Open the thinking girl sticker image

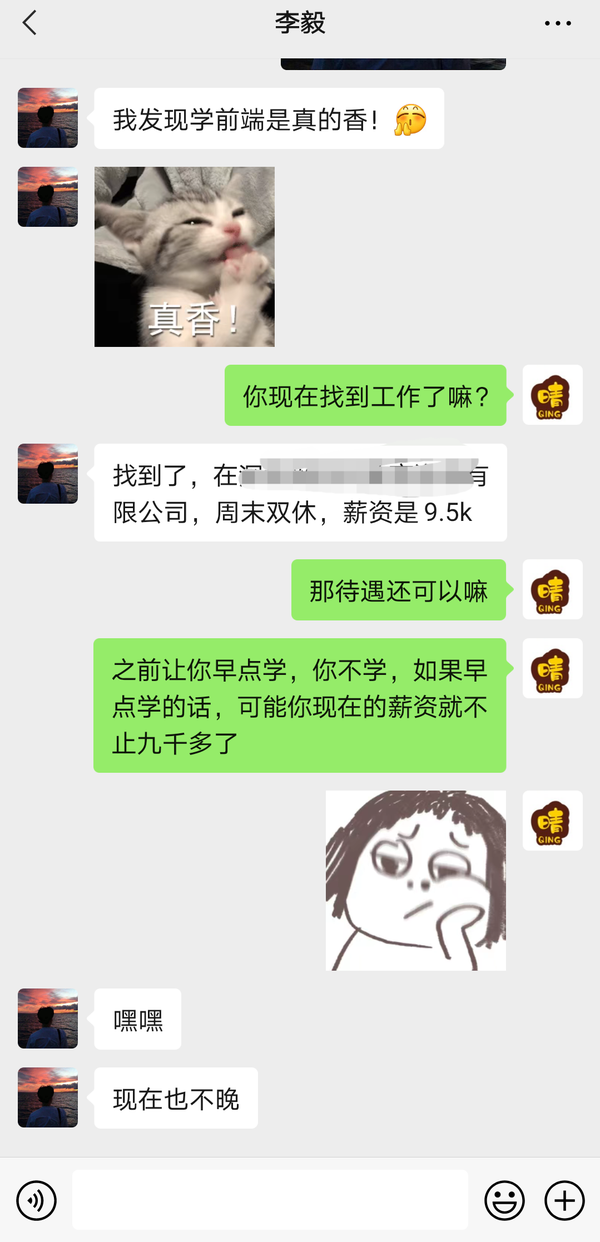(416, 880)
